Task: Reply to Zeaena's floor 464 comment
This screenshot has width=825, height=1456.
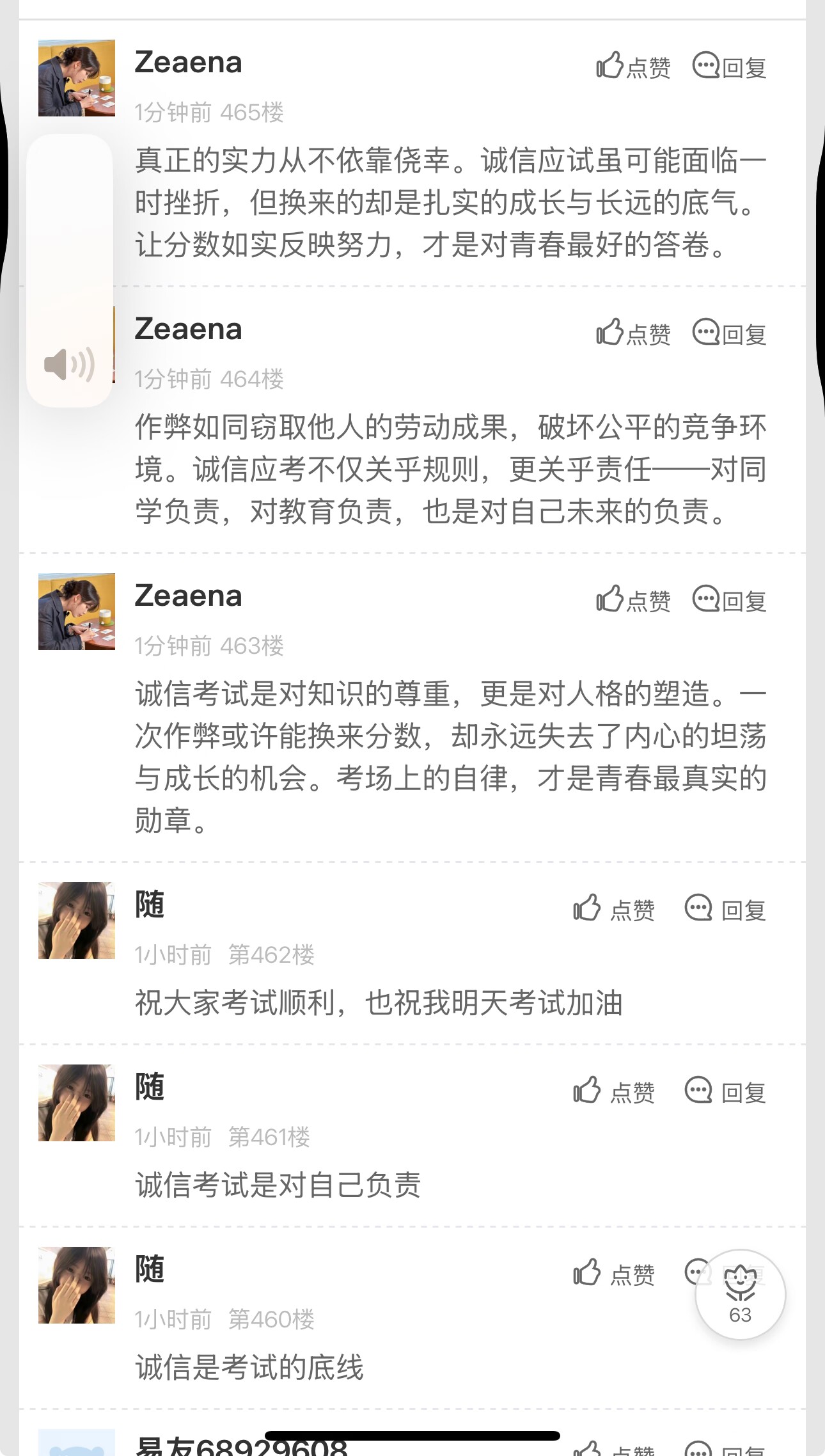Action: point(729,333)
